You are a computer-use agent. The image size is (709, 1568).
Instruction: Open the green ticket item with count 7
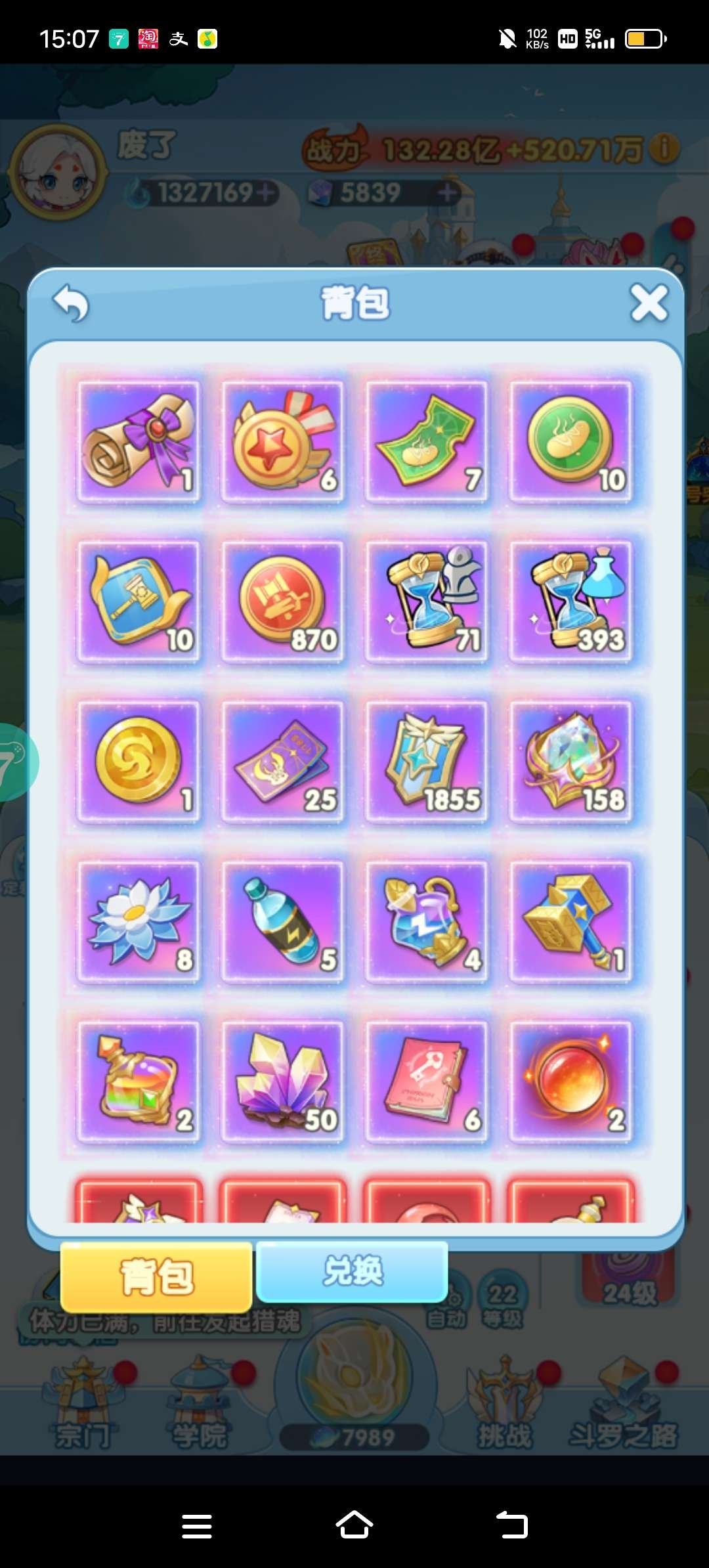[427, 441]
